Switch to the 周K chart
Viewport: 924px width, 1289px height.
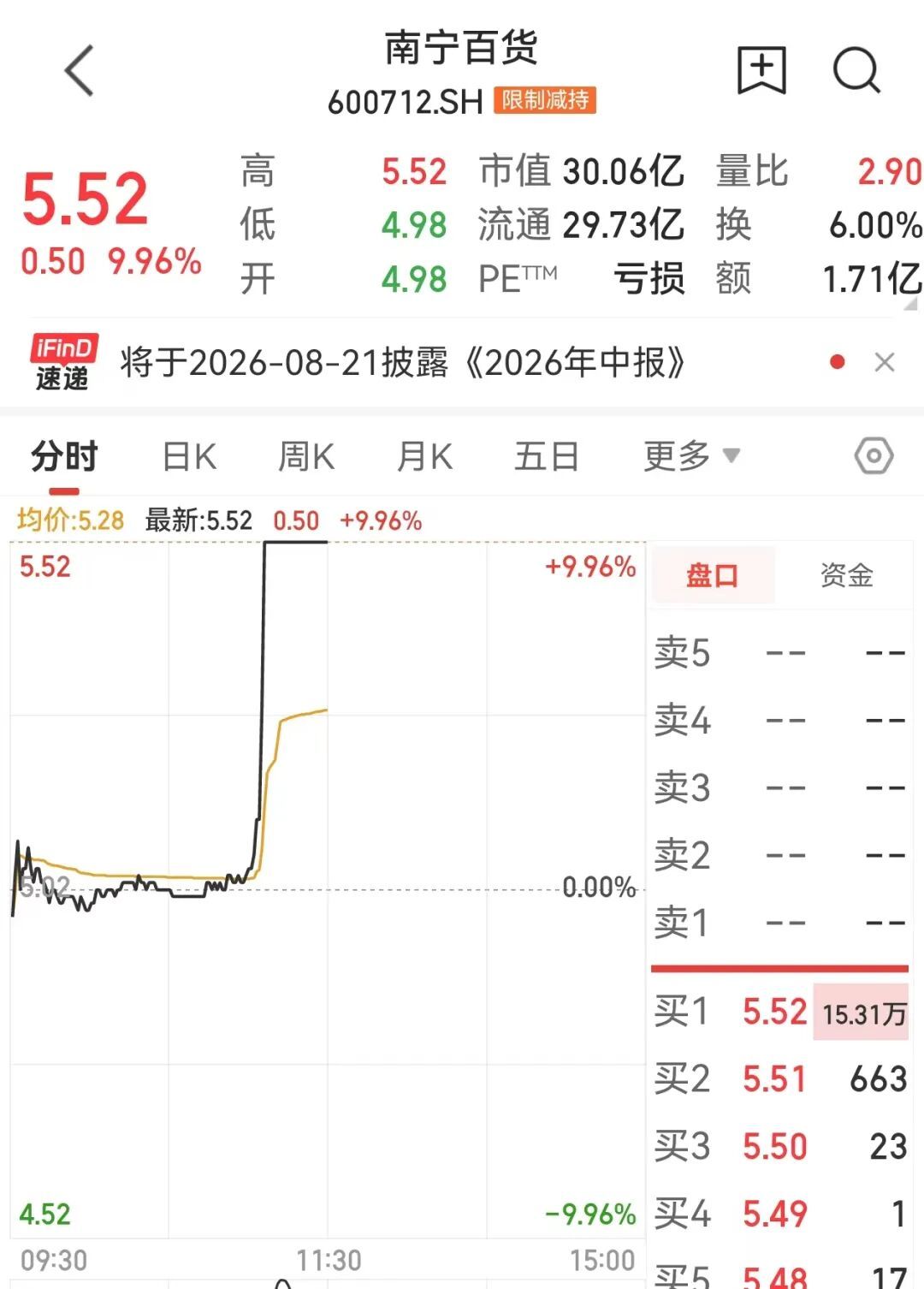point(306,456)
